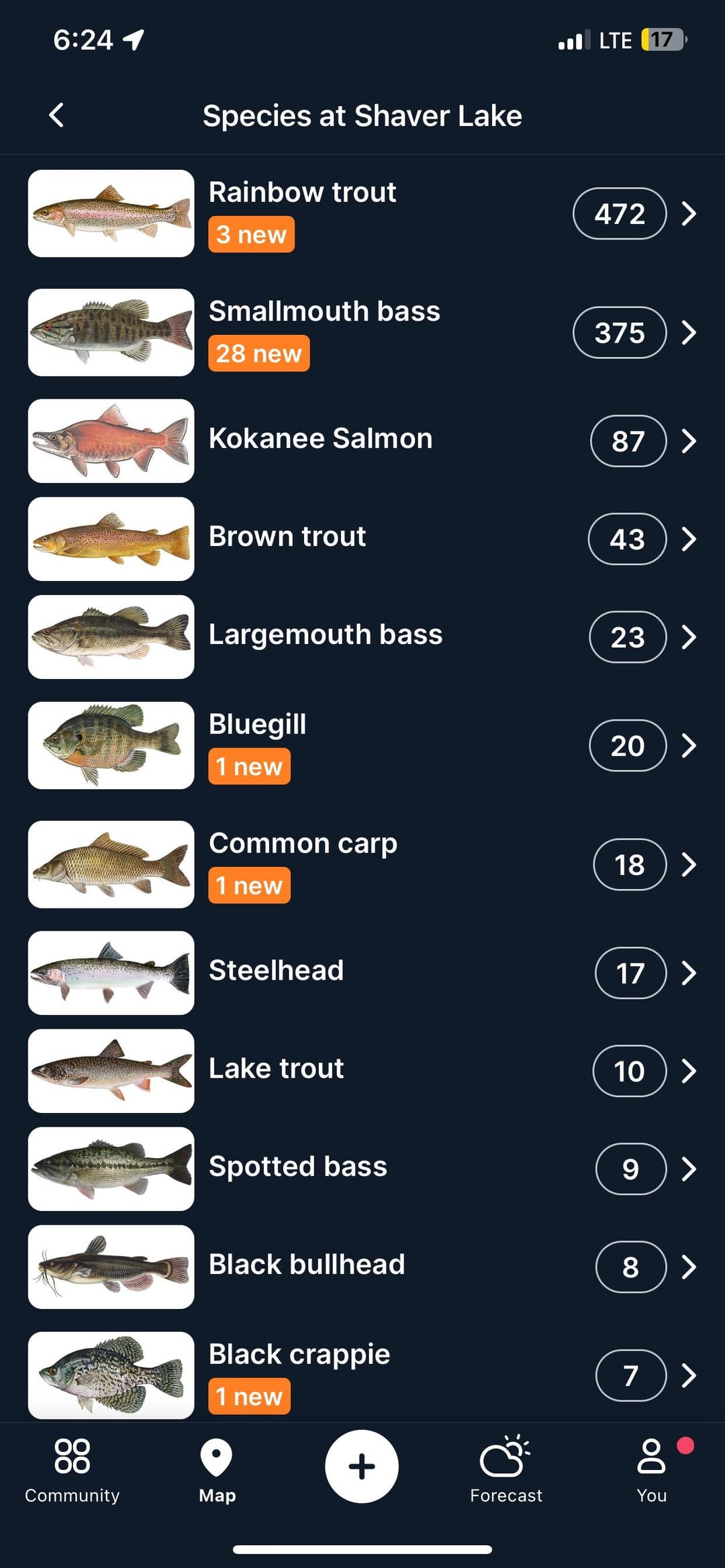The image size is (725, 1568).
Task: View the Bluegill species entry
Action: (x=362, y=745)
